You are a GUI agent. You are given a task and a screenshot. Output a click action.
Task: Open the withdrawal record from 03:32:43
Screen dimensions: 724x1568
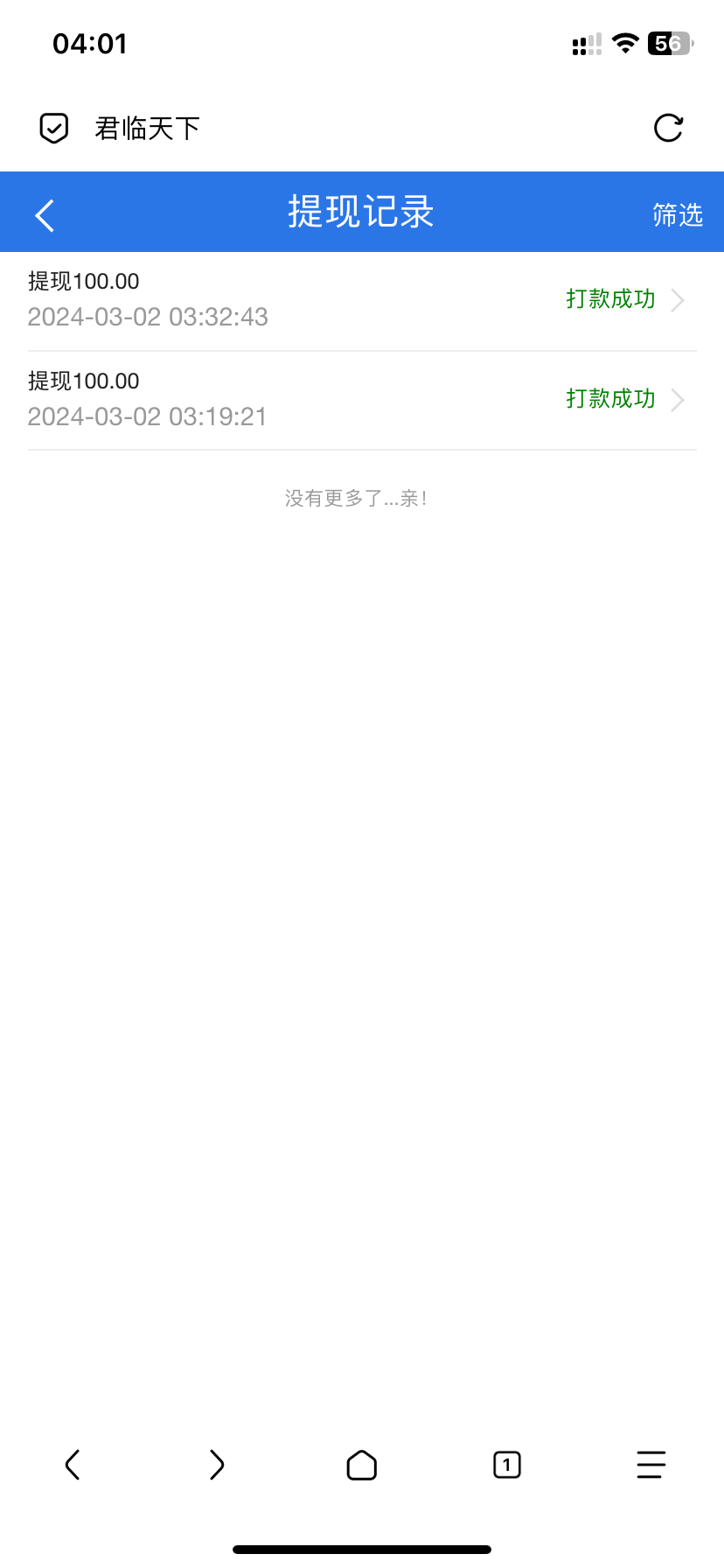click(x=362, y=300)
